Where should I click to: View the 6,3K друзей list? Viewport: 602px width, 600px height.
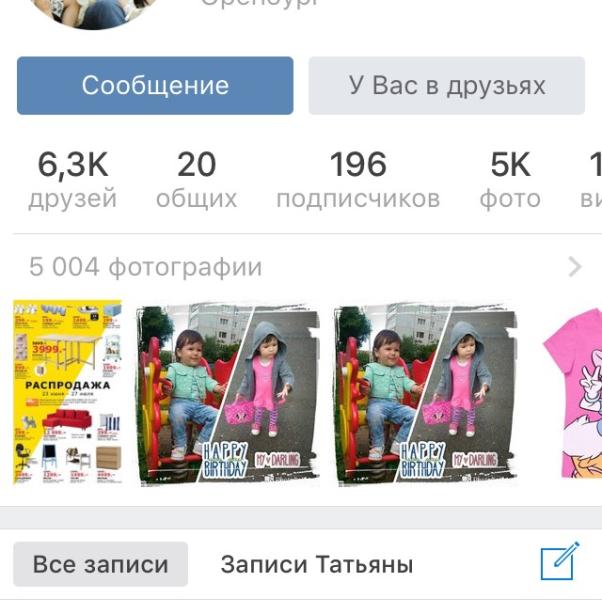coord(72,180)
